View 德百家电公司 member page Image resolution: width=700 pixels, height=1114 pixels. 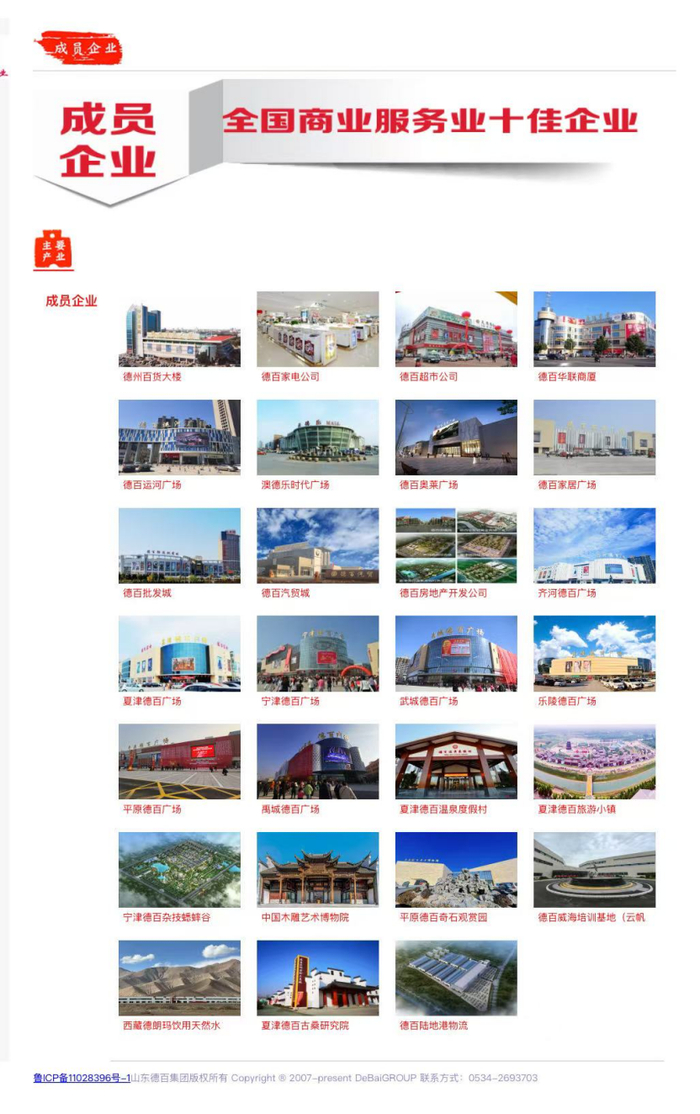(317, 329)
